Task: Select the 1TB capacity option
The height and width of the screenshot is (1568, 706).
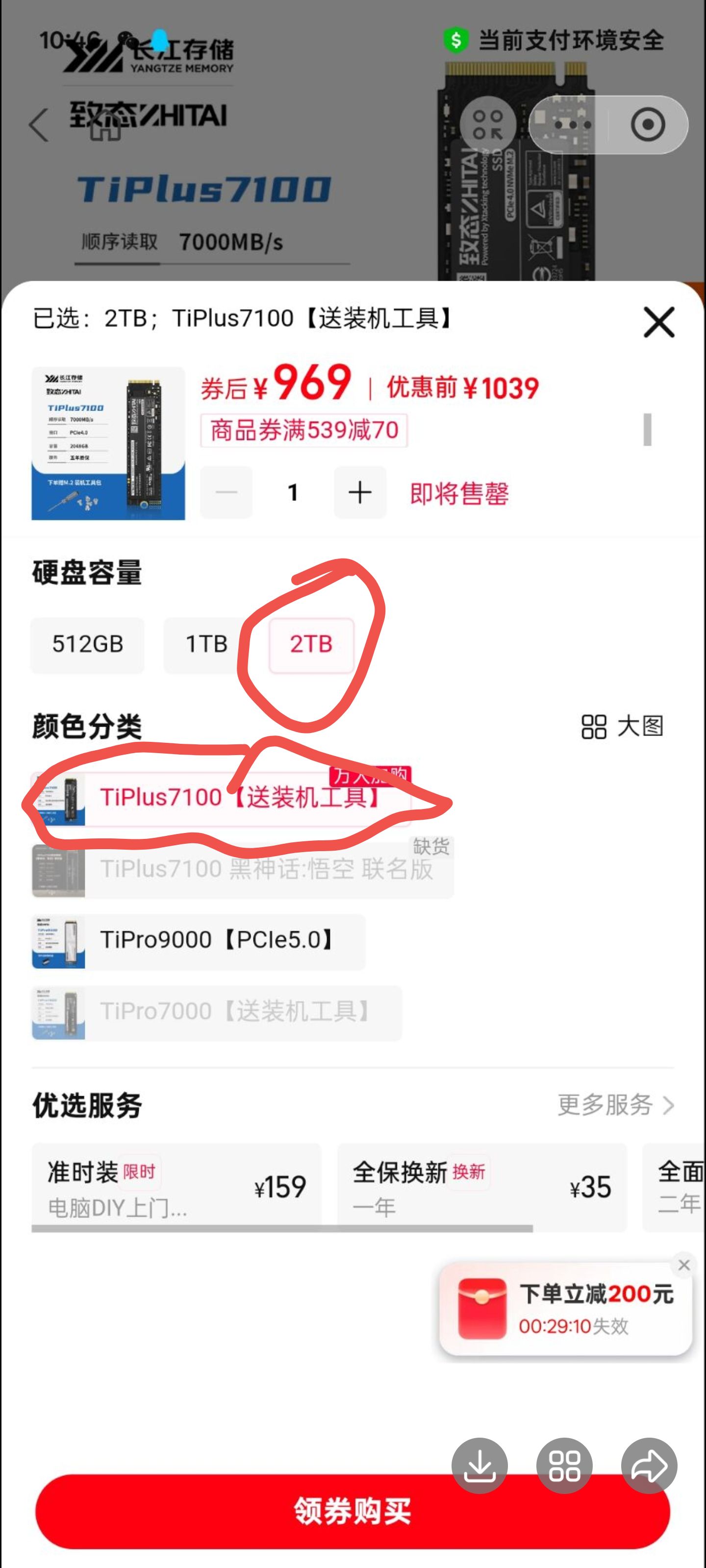Action: pos(206,645)
